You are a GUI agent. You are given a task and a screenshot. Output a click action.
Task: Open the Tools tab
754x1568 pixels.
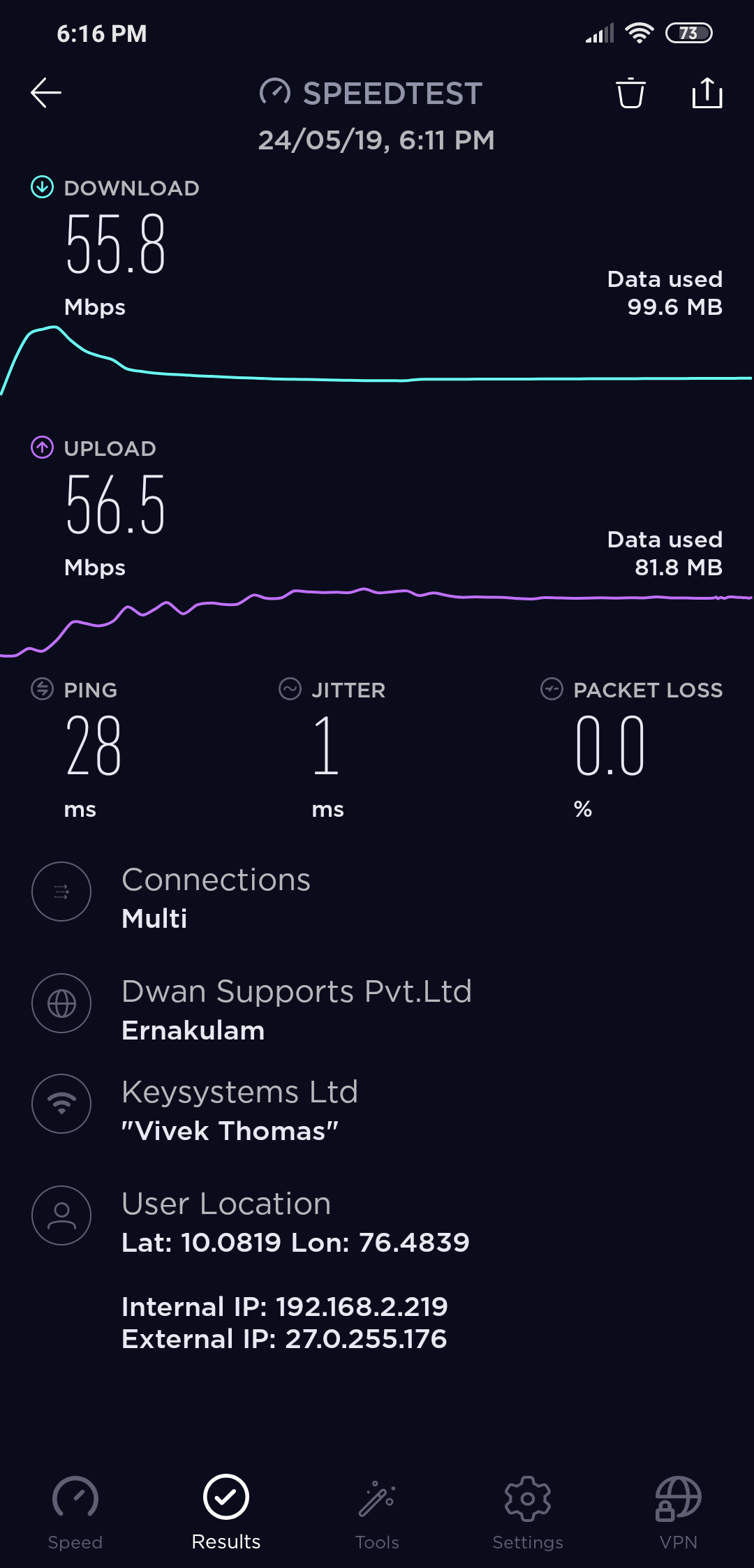click(377, 1512)
